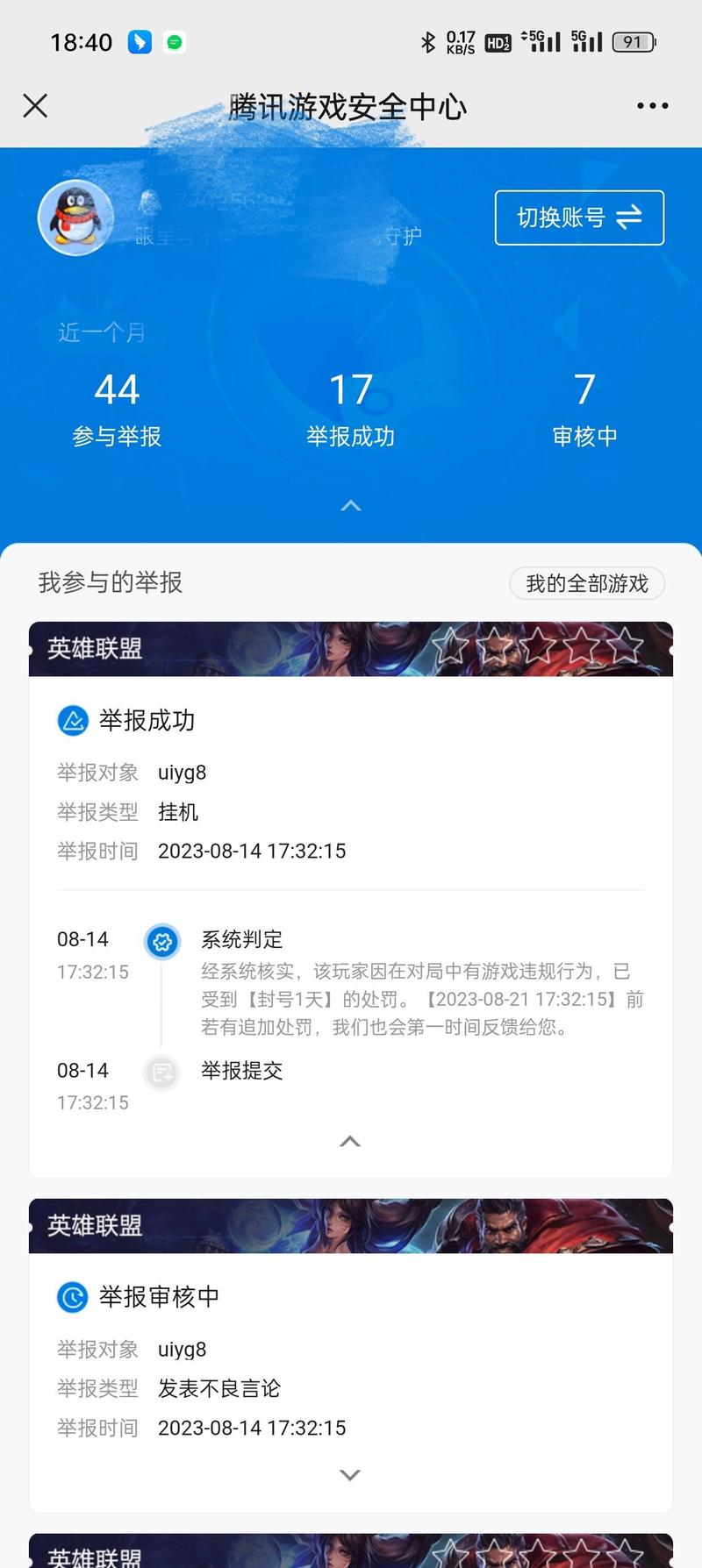Collapse the uiyg8 挂机 report details
Image resolution: width=702 pixels, height=1568 pixels.
point(350,1141)
